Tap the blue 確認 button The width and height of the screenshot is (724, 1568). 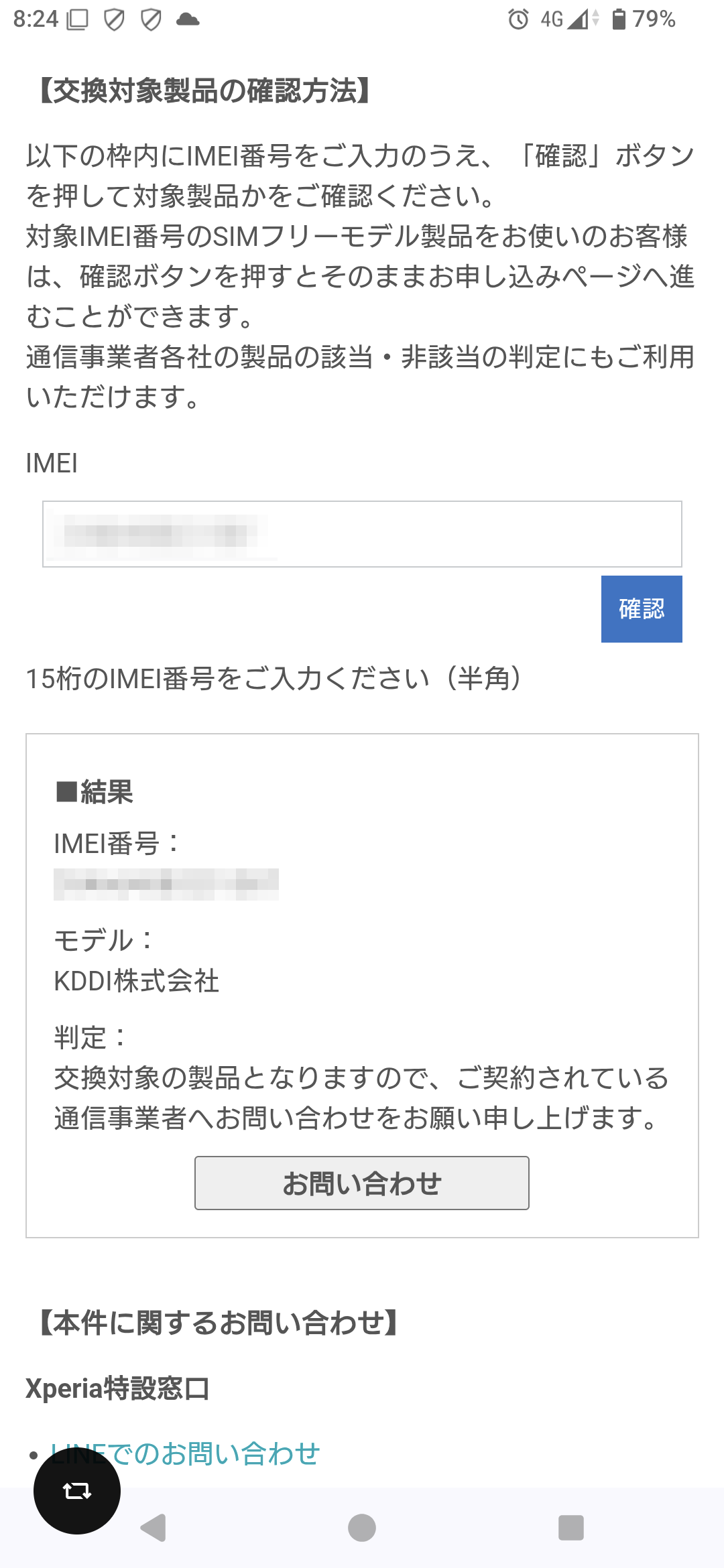(x=642, y=609)
